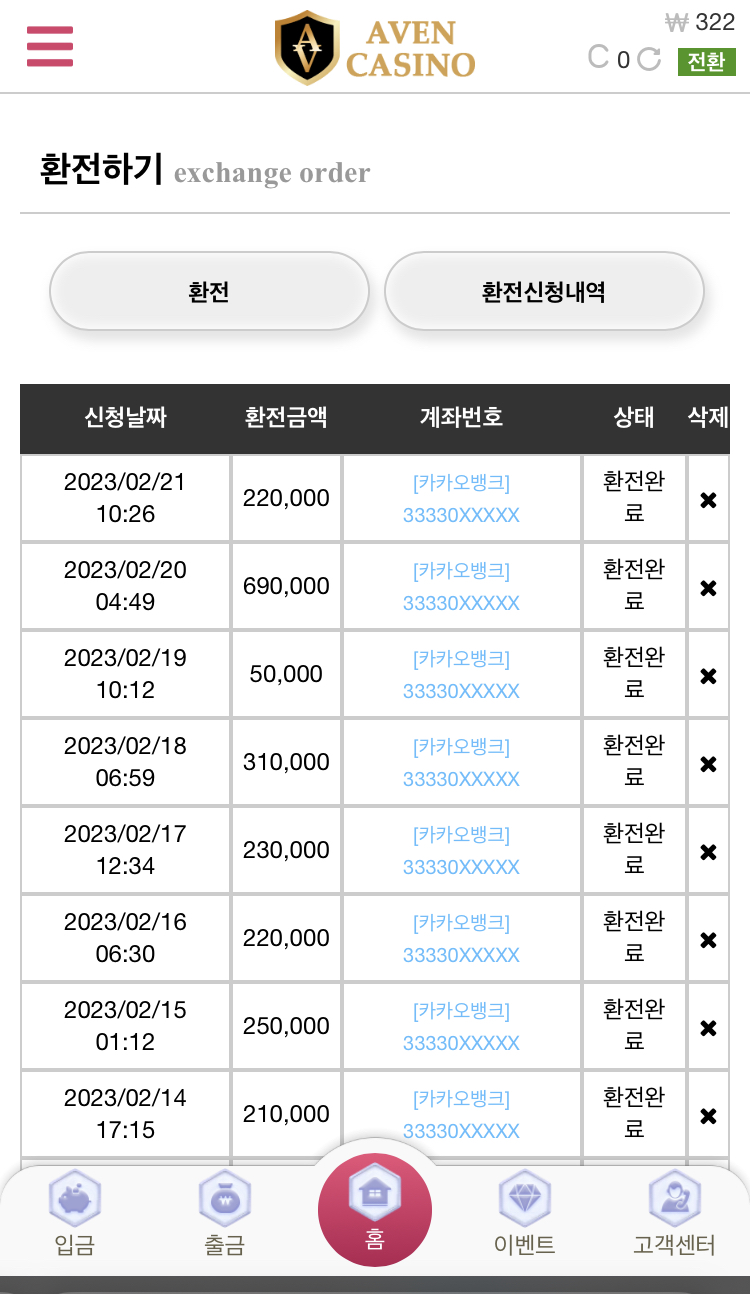This screenshot has height=1294, width=750.
Task: Remove the 2023/02/17 entry
Action: [x=708, y=852]
